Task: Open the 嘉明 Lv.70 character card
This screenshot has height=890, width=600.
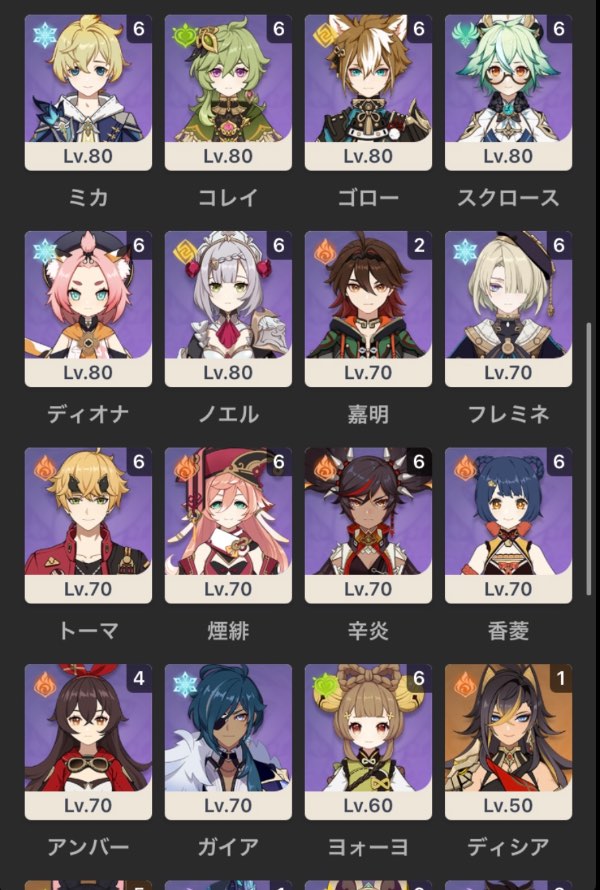Action: pyautogui.click(x=368, y=309)
